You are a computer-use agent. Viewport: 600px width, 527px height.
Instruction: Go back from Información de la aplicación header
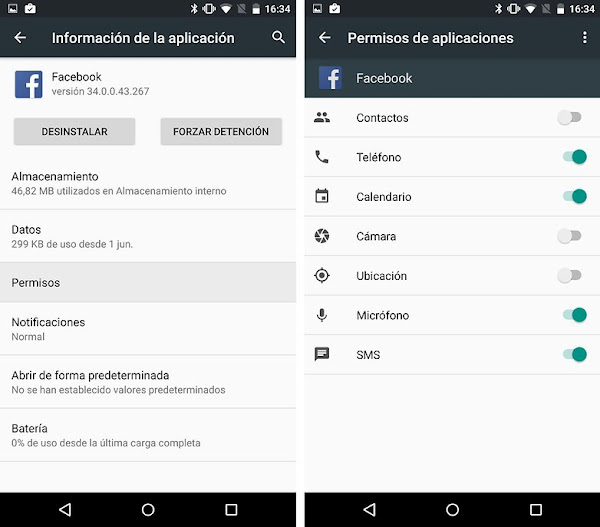tap(20, 38)
